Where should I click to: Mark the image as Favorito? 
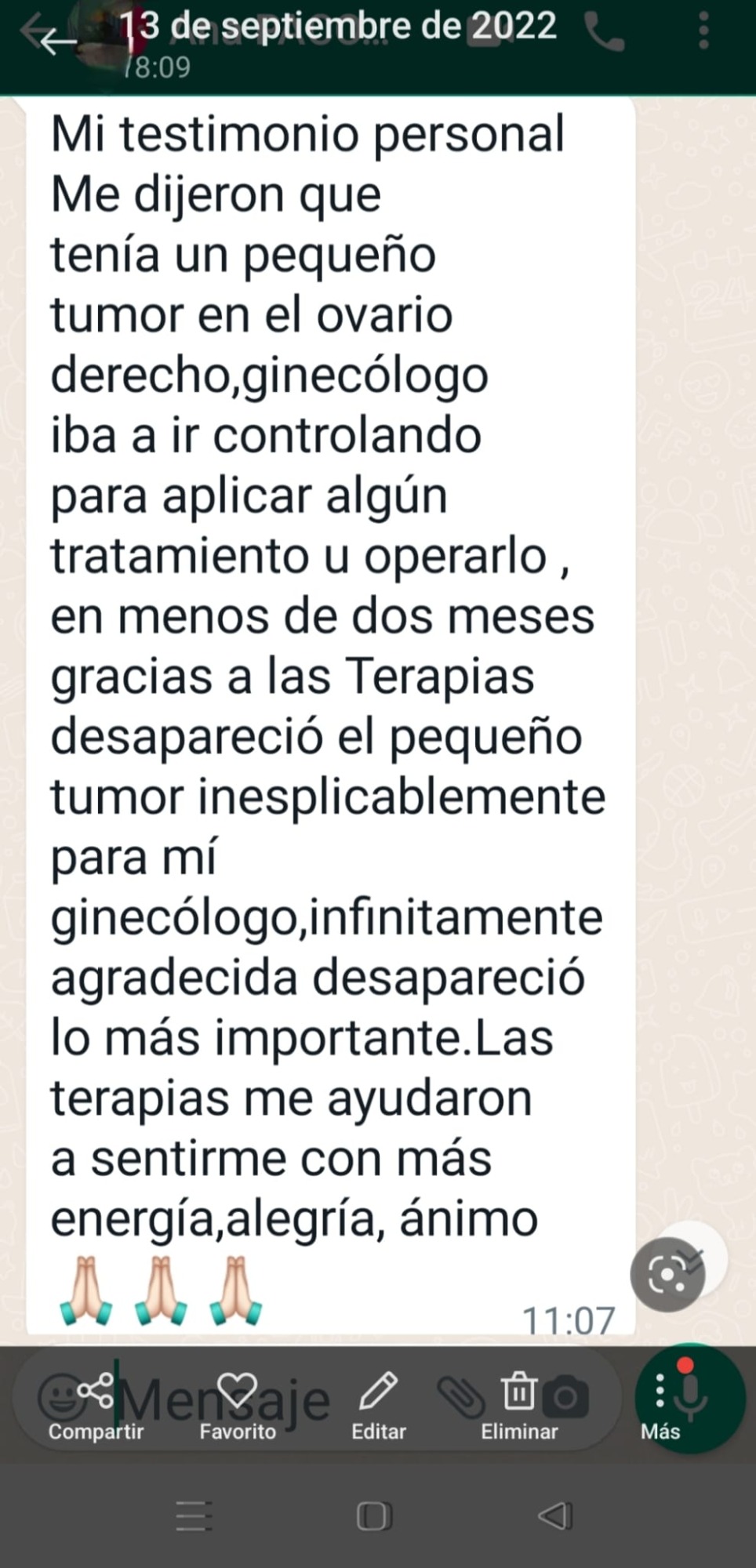[x=238, y=1408]
